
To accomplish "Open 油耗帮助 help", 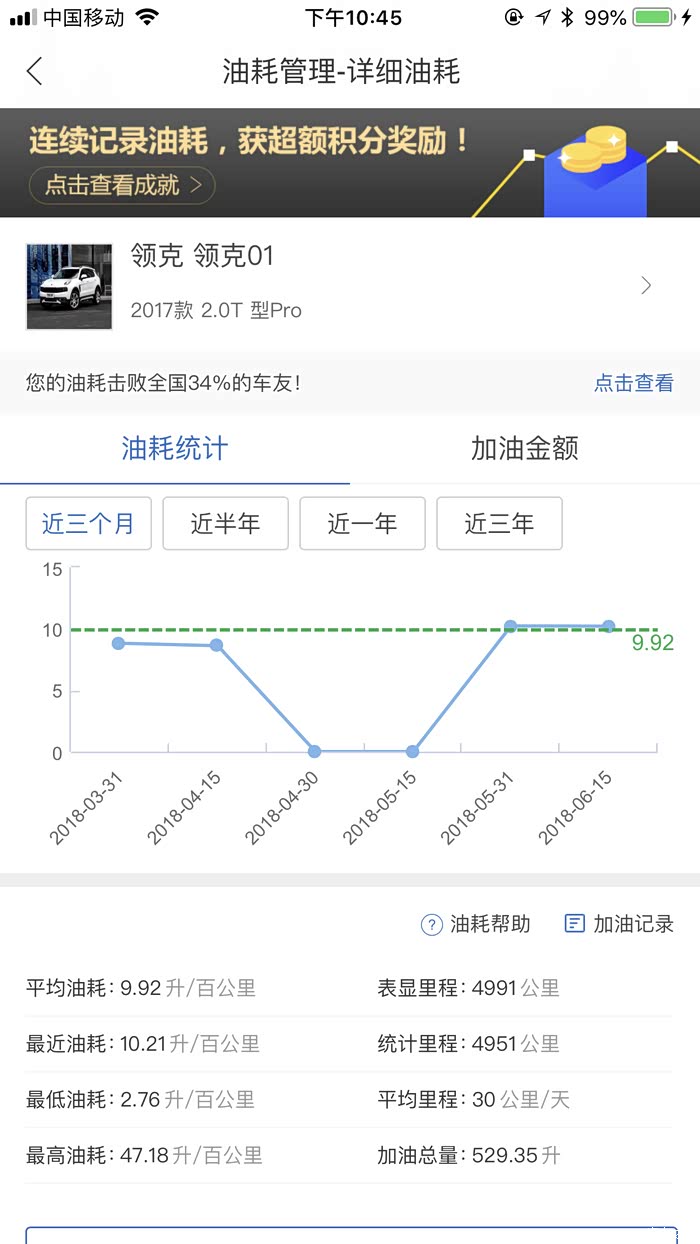I will point(476,924).
